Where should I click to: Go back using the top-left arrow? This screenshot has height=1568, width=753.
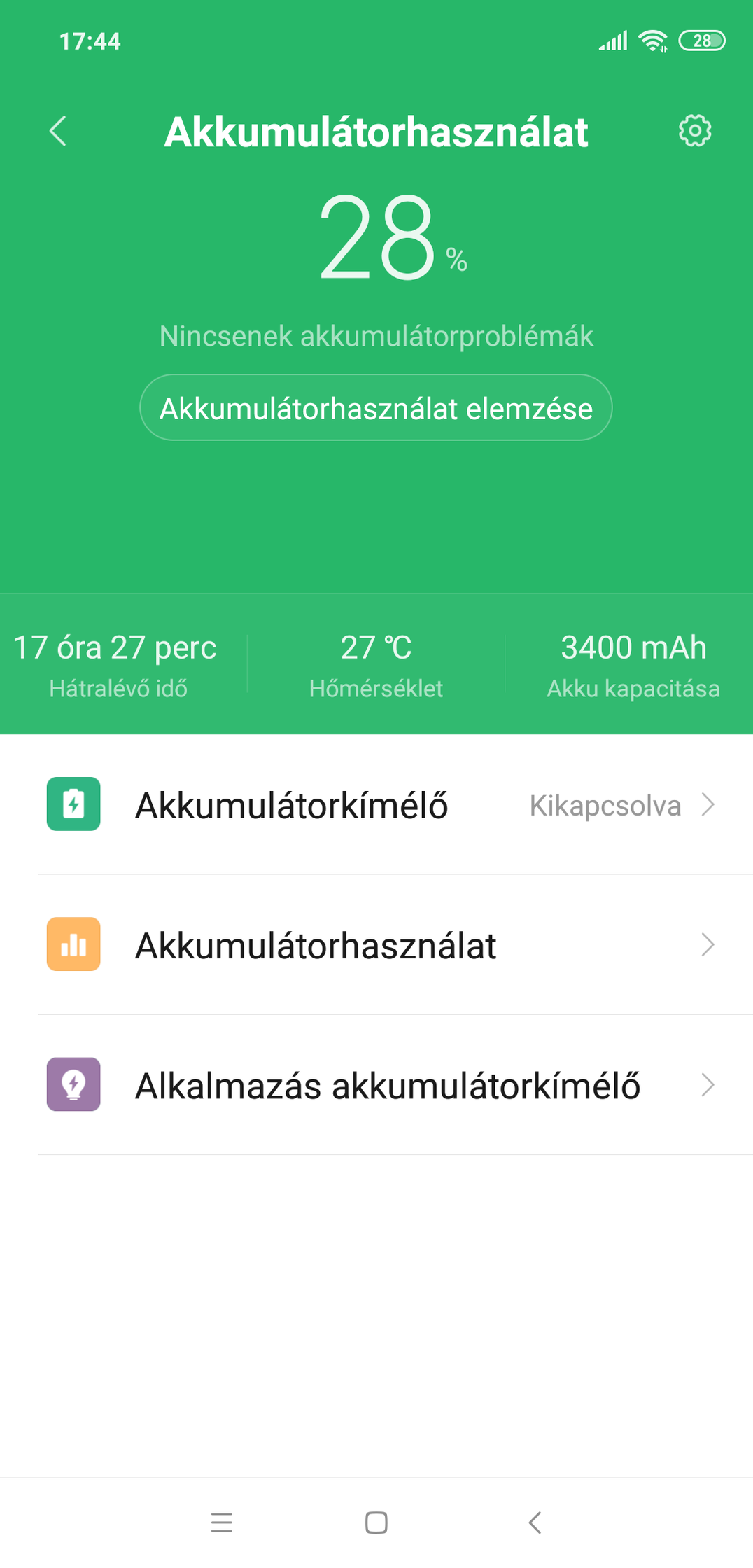click(x=58, y=131)
